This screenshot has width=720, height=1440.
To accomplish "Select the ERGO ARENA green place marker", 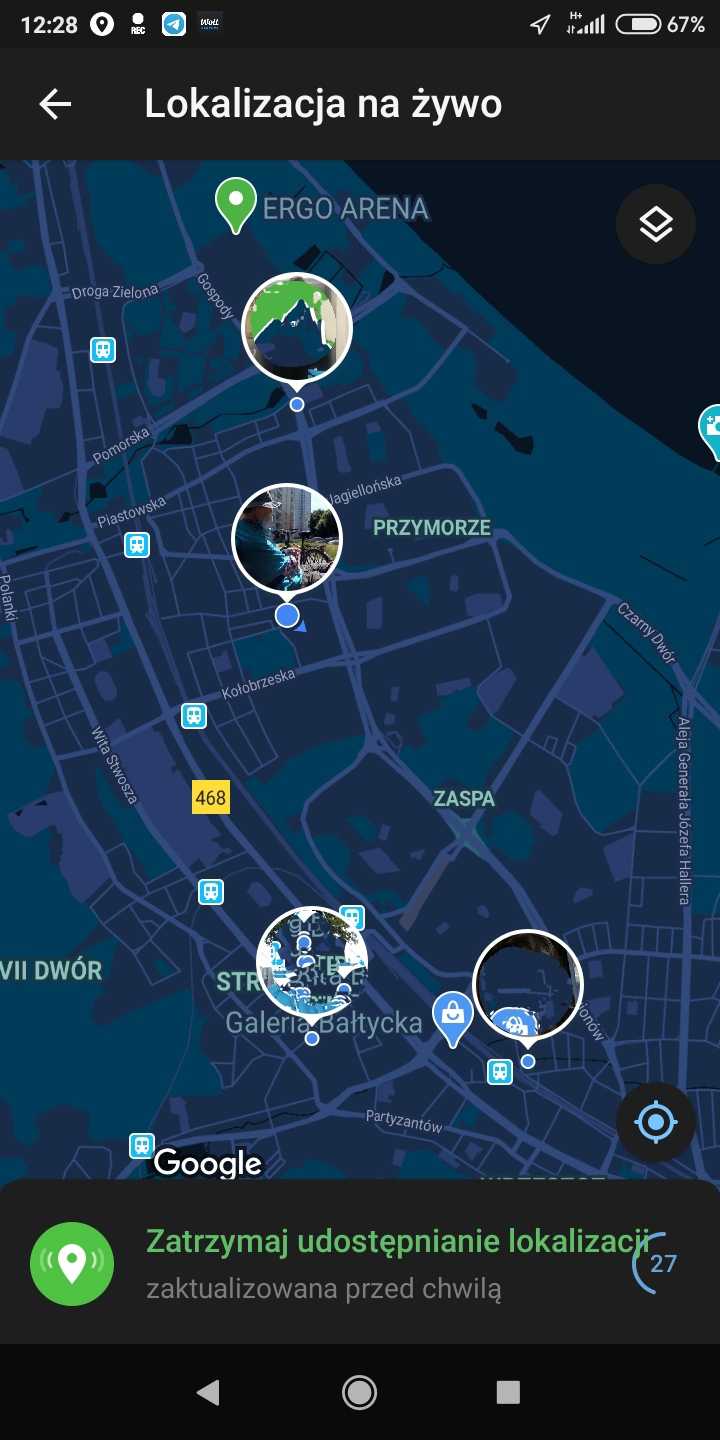I will pyautogui.click(x=236, y=202).
